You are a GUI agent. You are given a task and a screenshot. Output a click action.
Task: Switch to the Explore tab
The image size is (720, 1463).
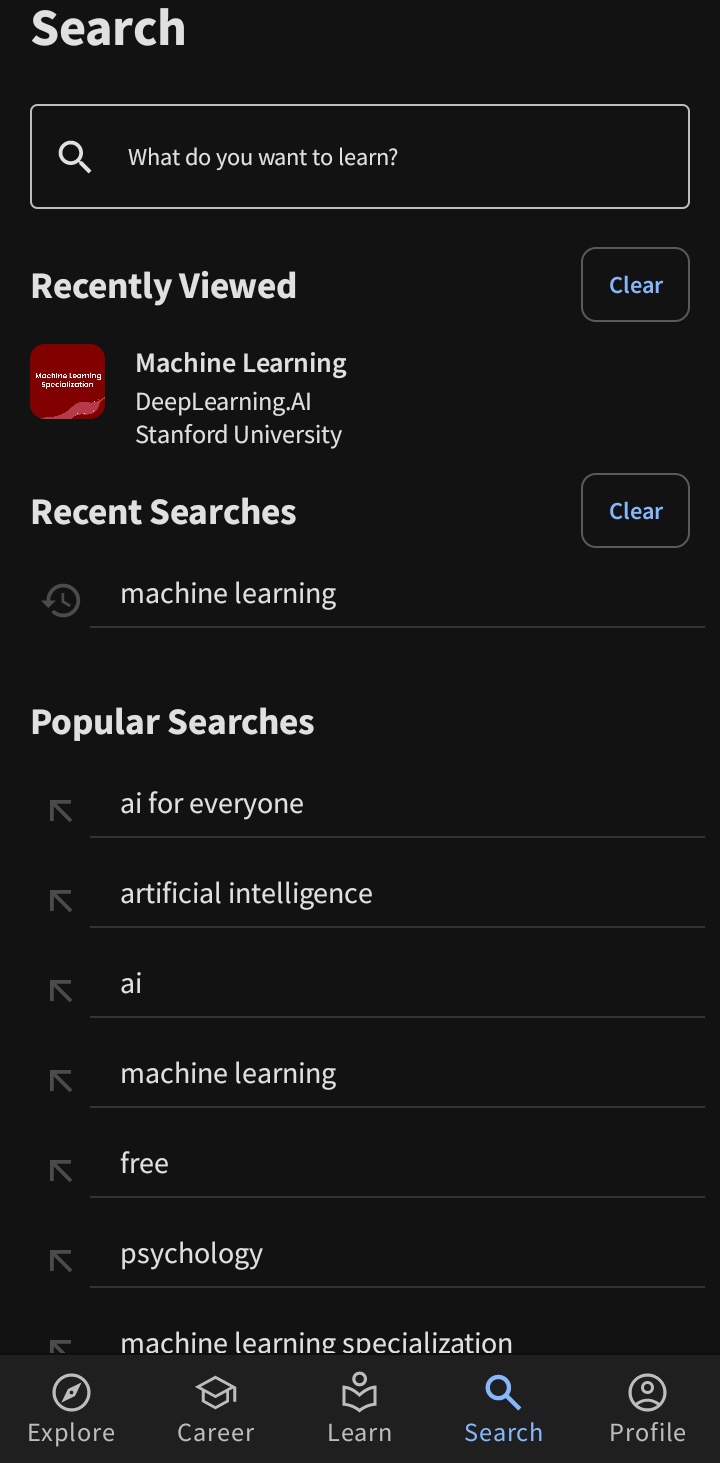(72, 1409)
